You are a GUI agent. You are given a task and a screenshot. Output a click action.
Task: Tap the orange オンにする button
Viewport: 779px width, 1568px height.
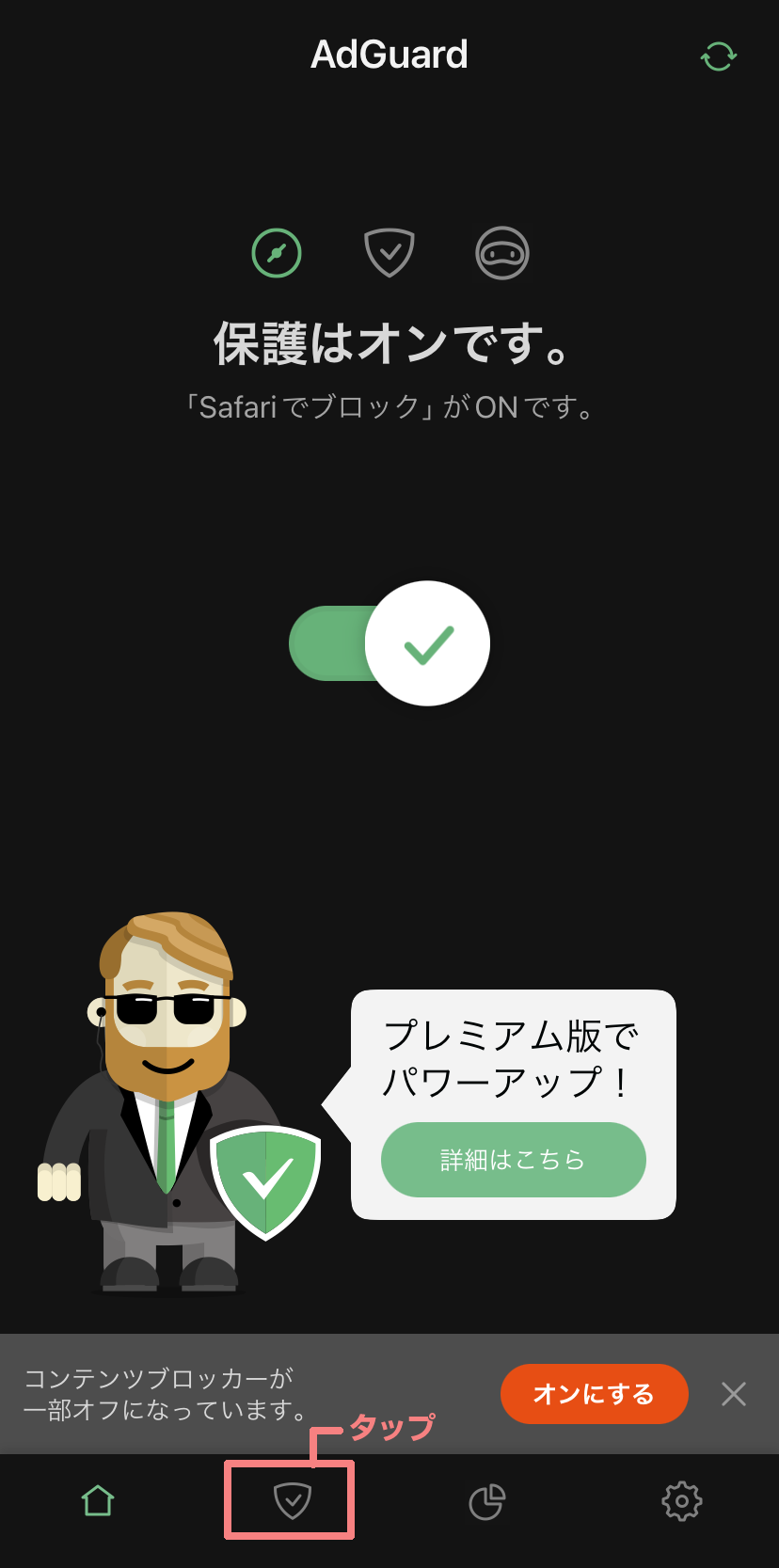(594, 1394)
